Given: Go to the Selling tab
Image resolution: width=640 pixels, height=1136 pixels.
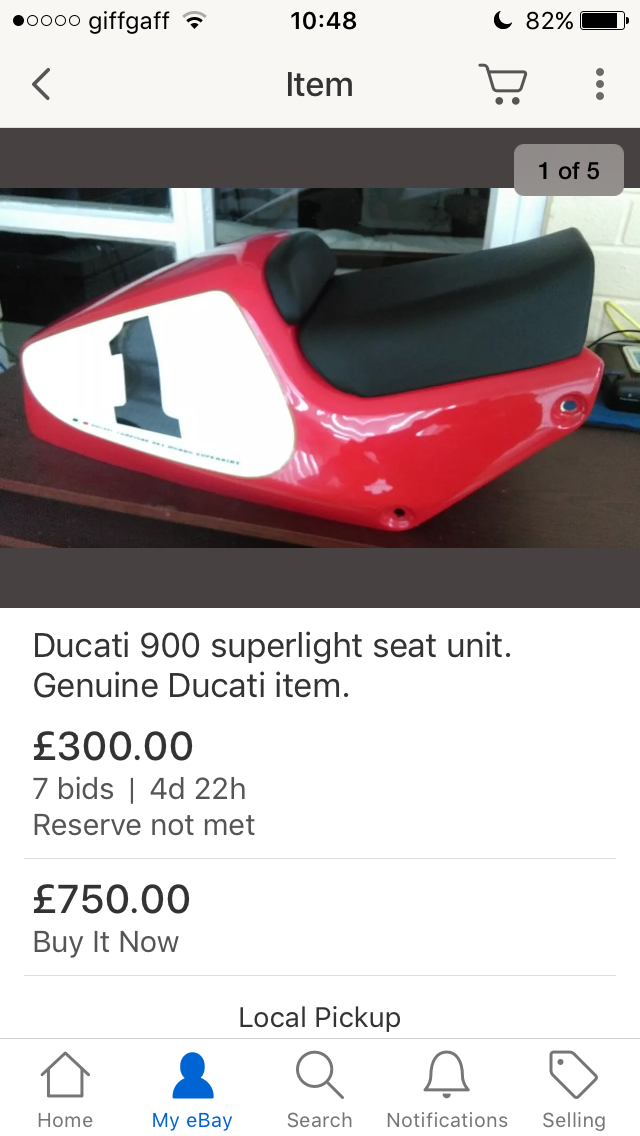Looking at the screenshot, I should coord(574,1090).
